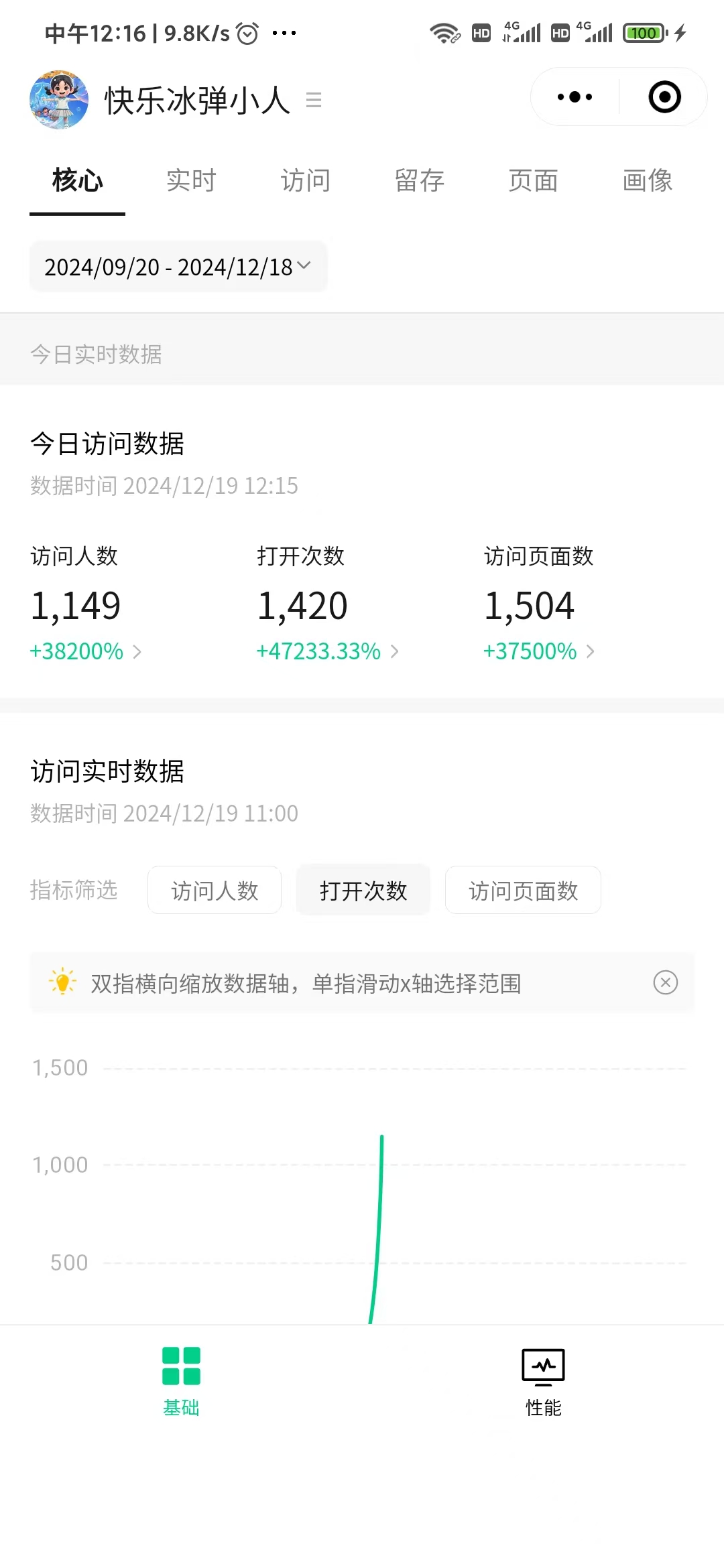Switch to the 访问 tab

(x=305, y=181)
